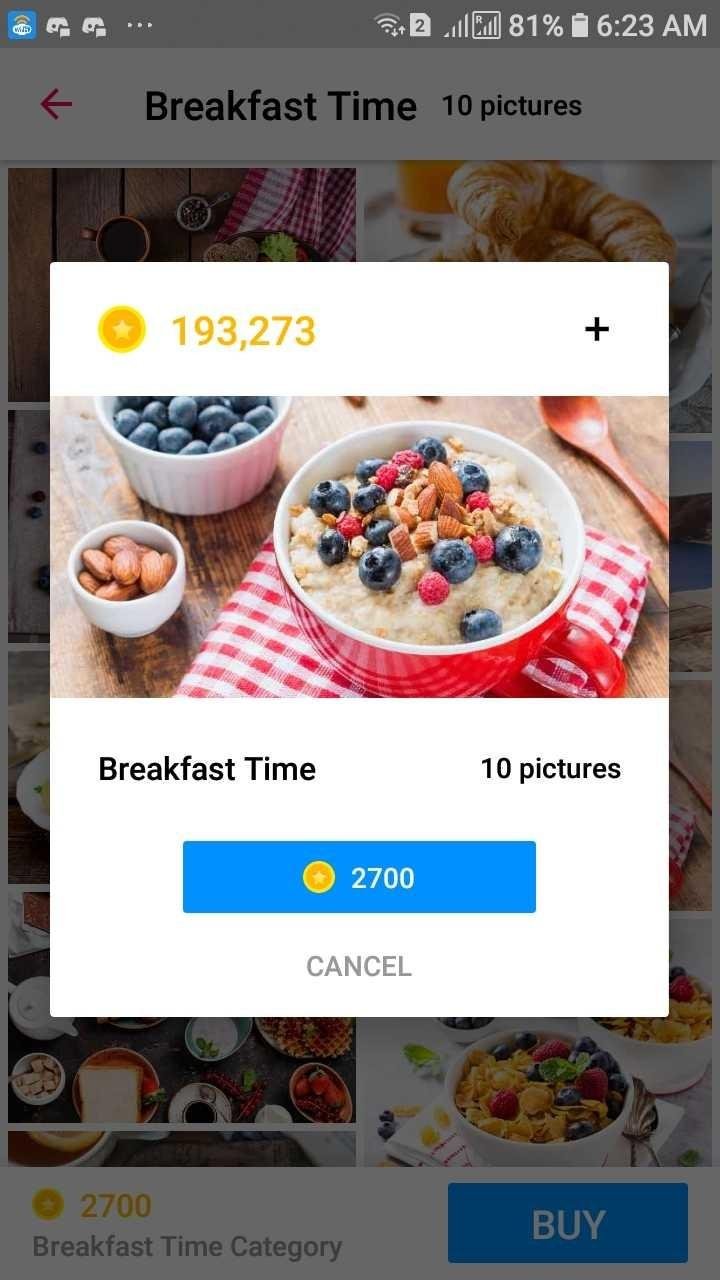Image resolution: width=720 pixels, height=1280 pixels.
Task: Purchase the pack for 2700 coins
Action: click(359, 877)
